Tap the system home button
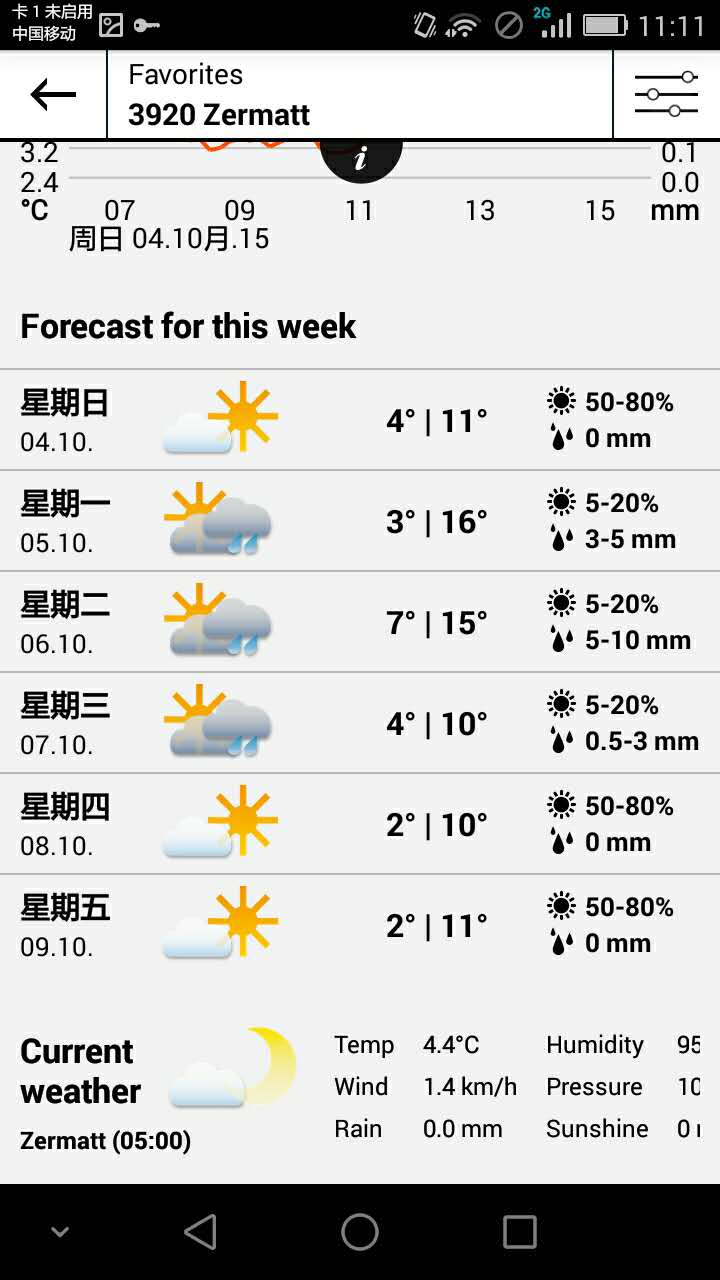The width and height of the screenshot is (720, 1280). click(x=360, y=1232)
